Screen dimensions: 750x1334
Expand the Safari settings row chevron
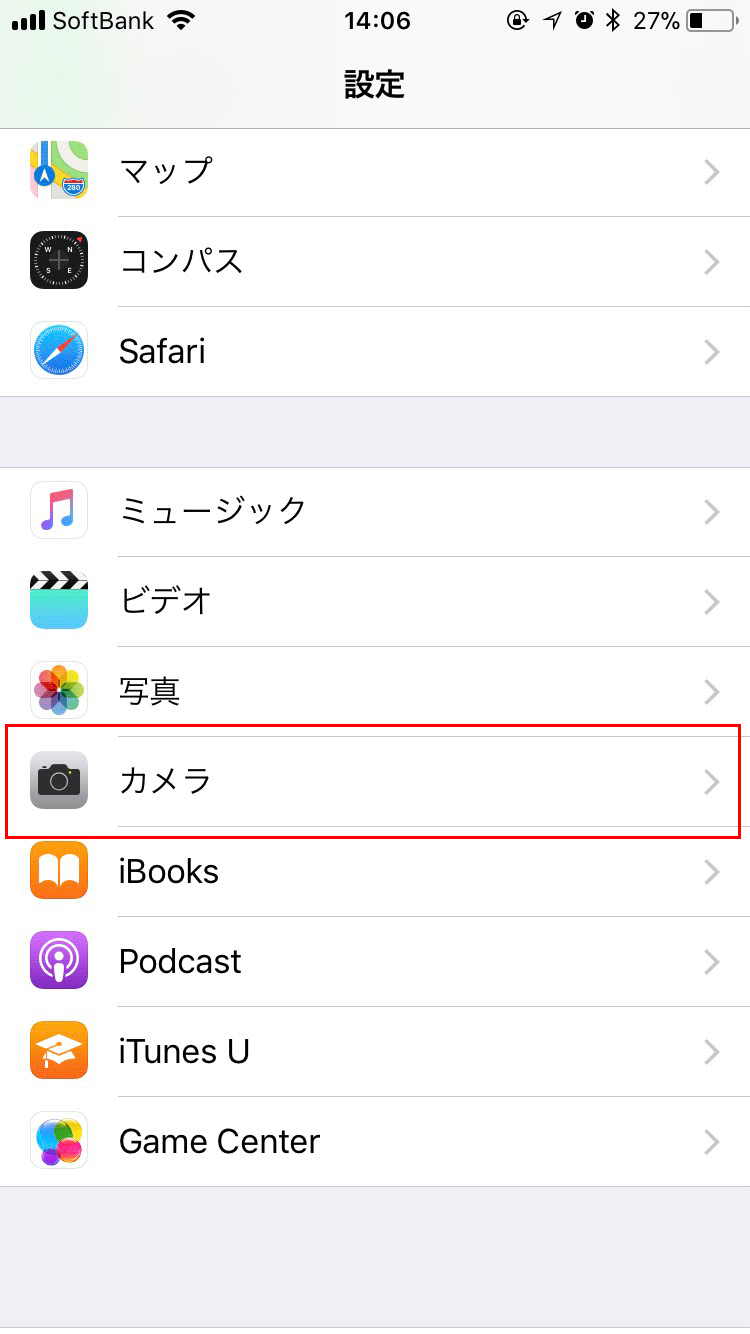[x=711, y=351]
